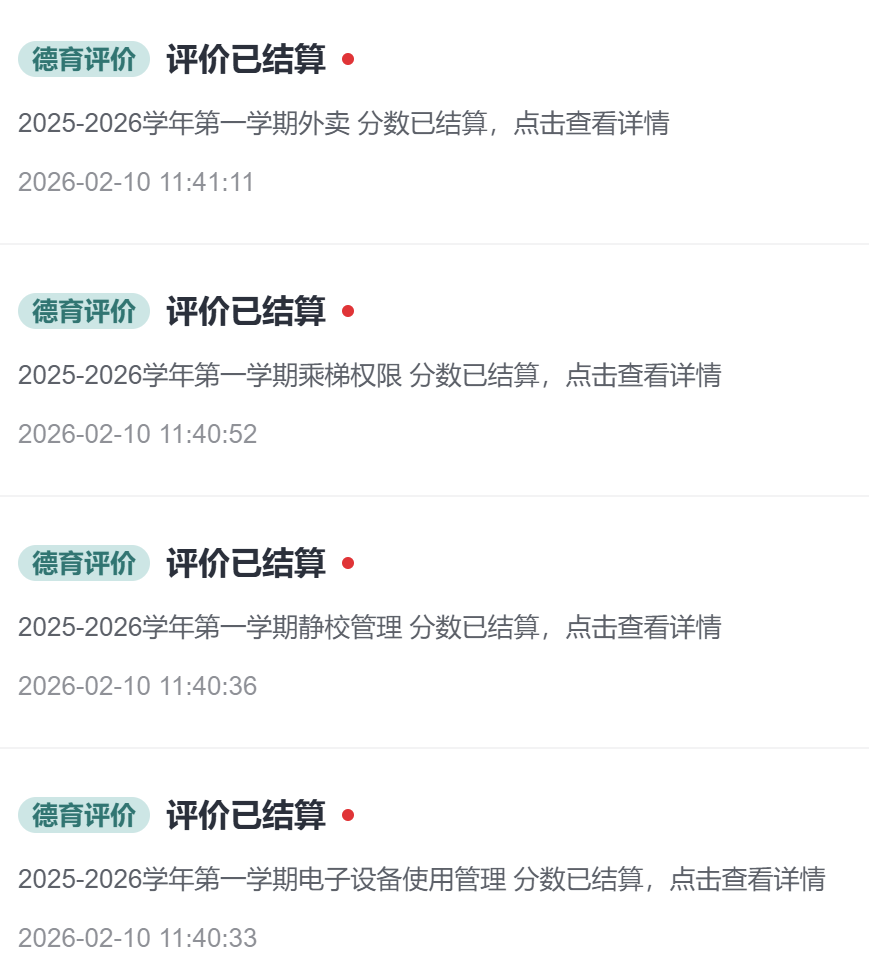Check the 电子设备使用管理 settlement notification

click(x=421, y=880)
